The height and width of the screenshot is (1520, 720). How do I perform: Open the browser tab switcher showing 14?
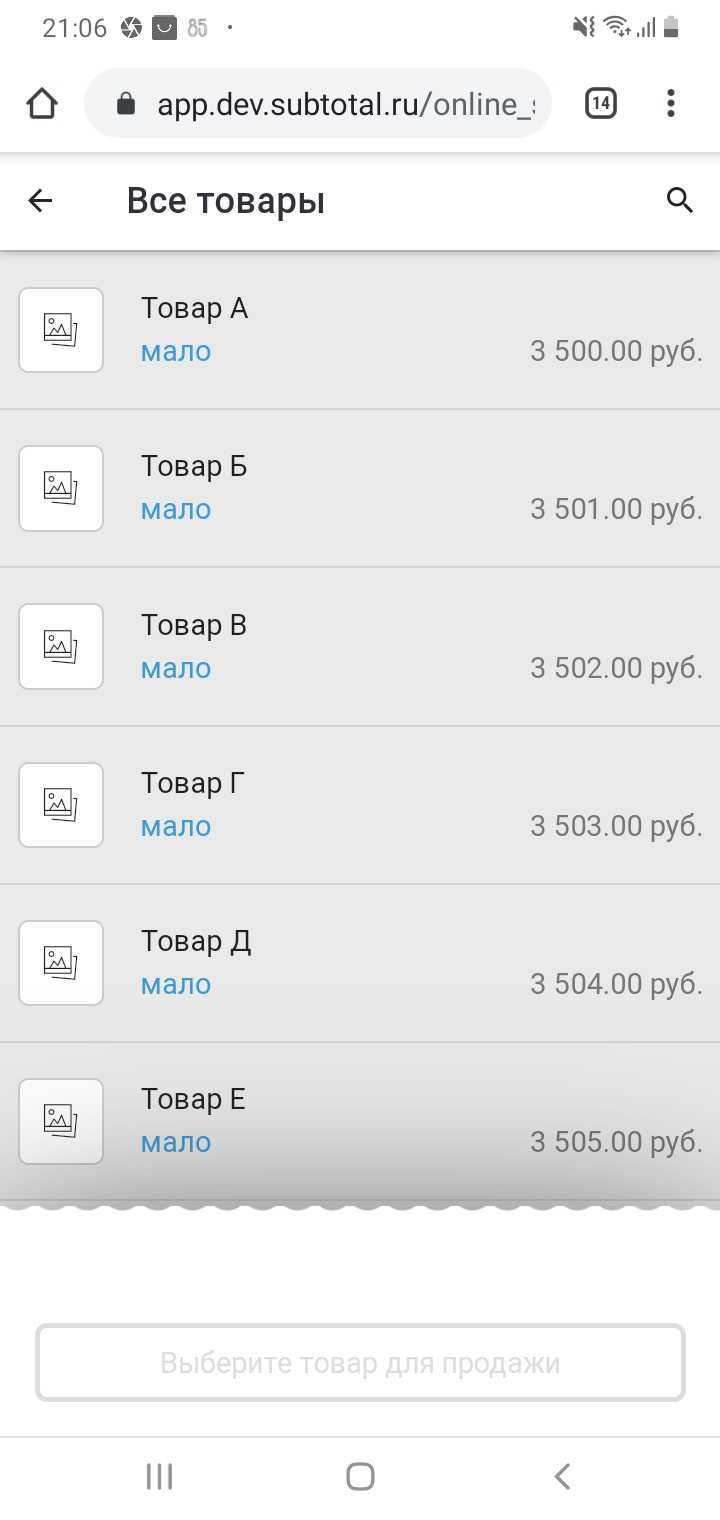click(x=600, y=103)
